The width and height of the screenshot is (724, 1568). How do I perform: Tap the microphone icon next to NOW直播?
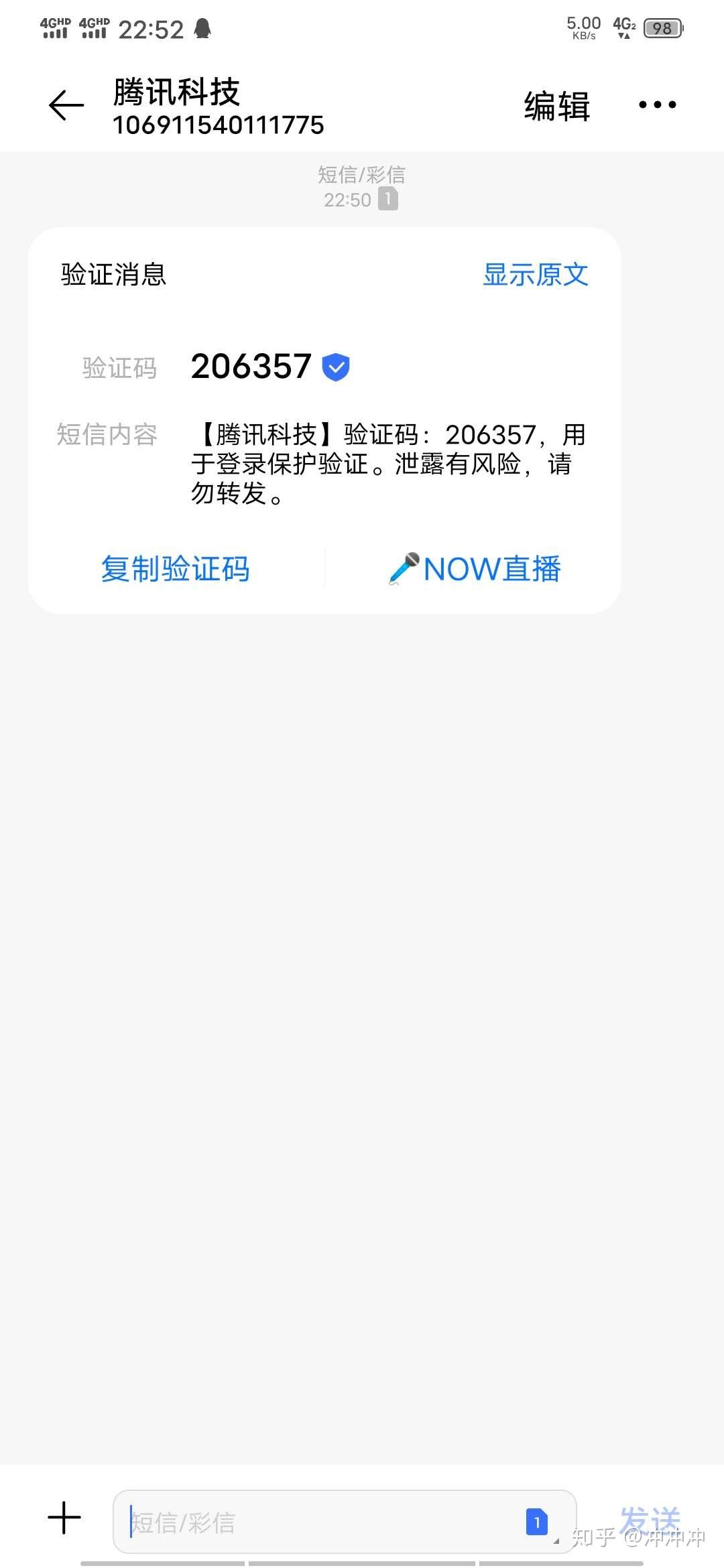tap(406, 568)
